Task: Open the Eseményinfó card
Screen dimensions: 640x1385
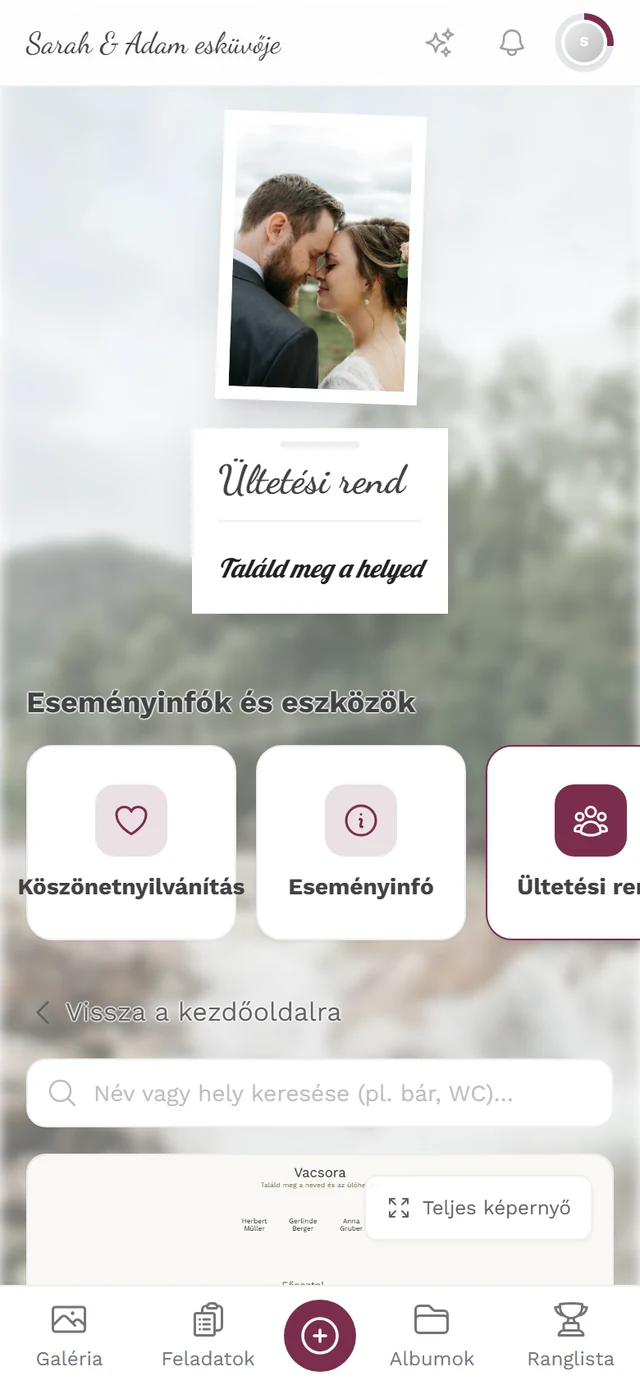Action: click(x=361, y=842)
